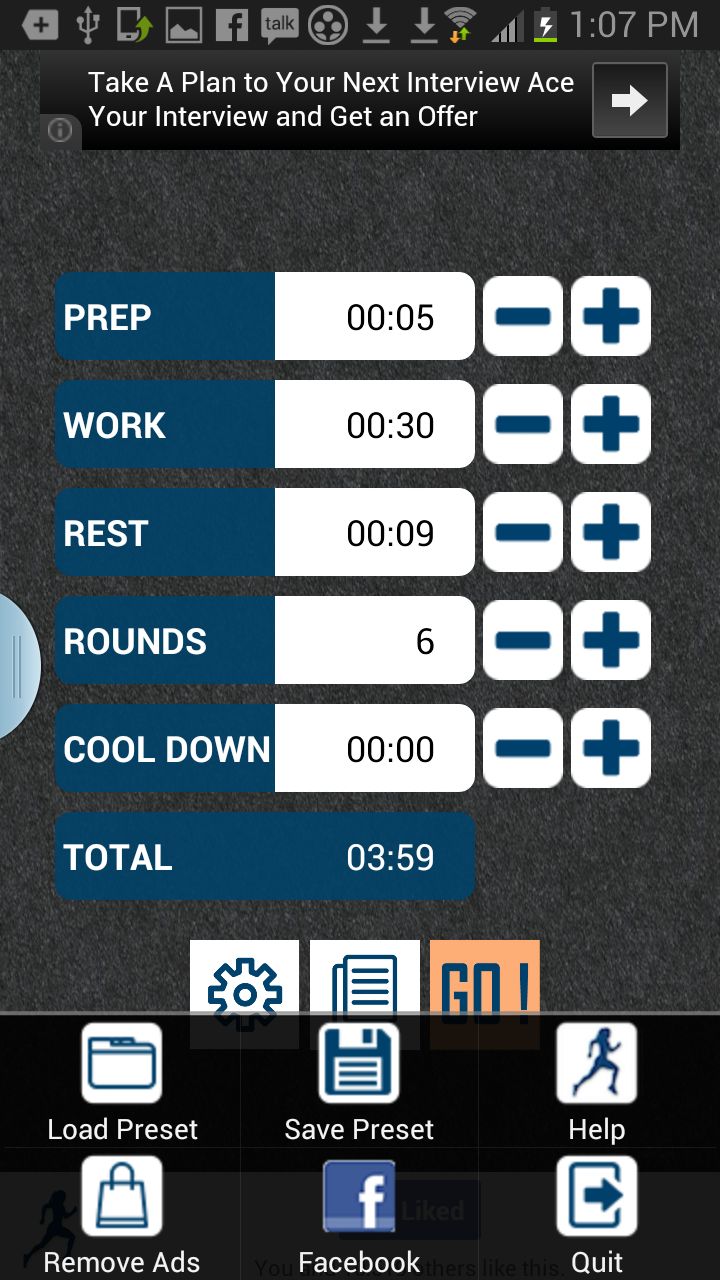720x1280 pixels.
Task: Increase the COOL DOWN time
Action: [x=611, y=749]
